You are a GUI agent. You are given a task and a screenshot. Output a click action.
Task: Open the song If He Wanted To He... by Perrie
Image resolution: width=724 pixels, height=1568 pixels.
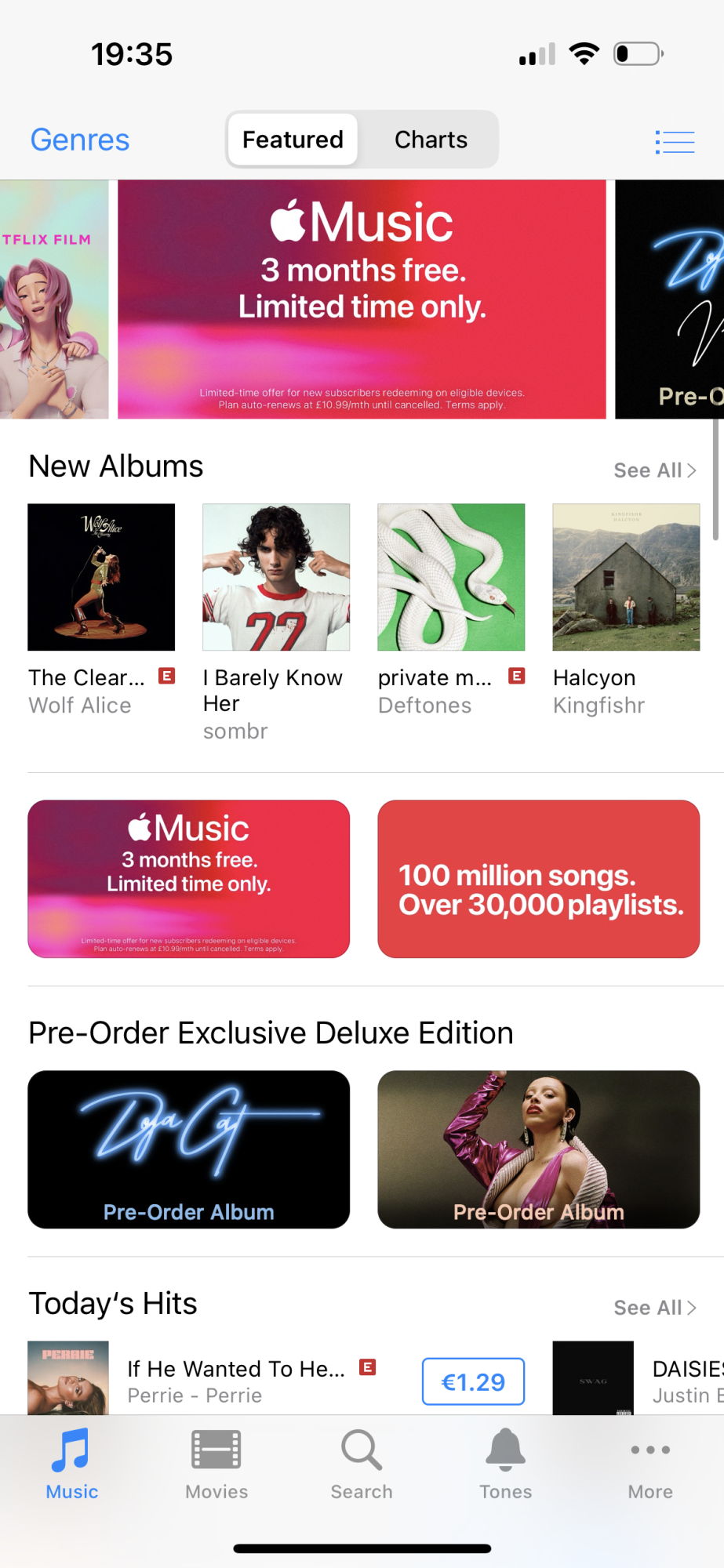235,1380
